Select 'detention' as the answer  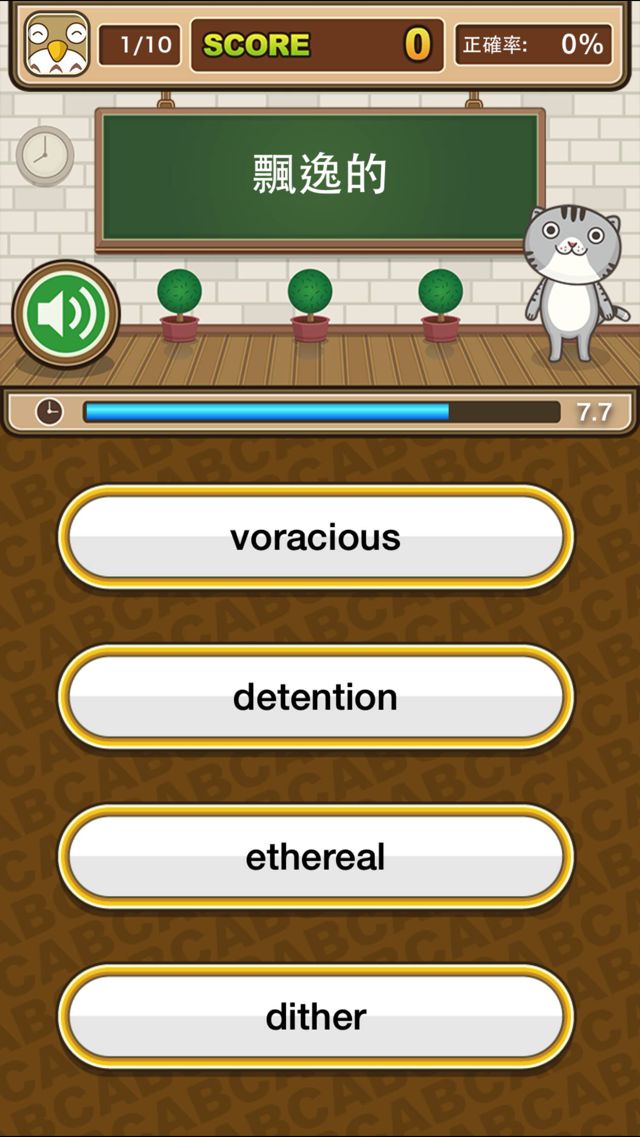coord(316,697)
